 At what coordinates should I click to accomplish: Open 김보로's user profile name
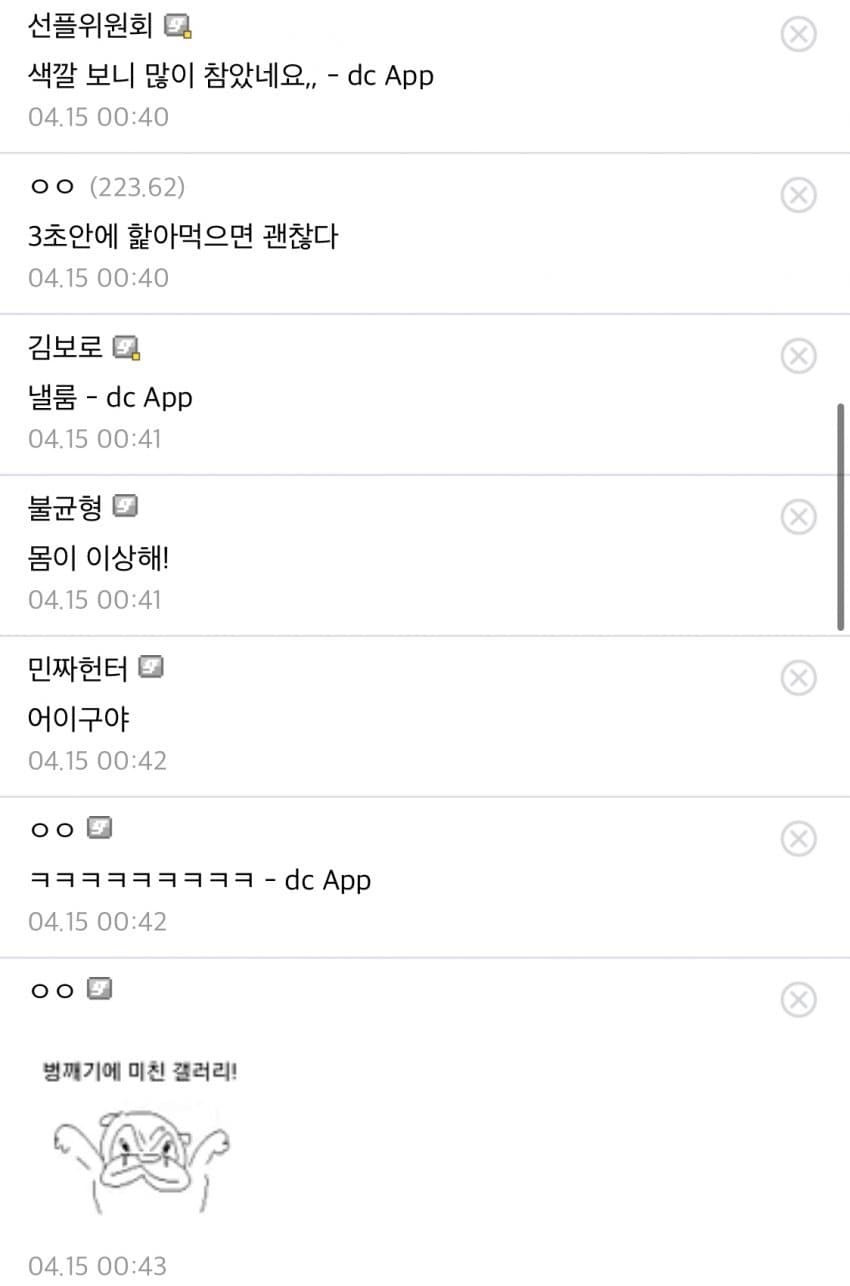click(x=65, y=347)
